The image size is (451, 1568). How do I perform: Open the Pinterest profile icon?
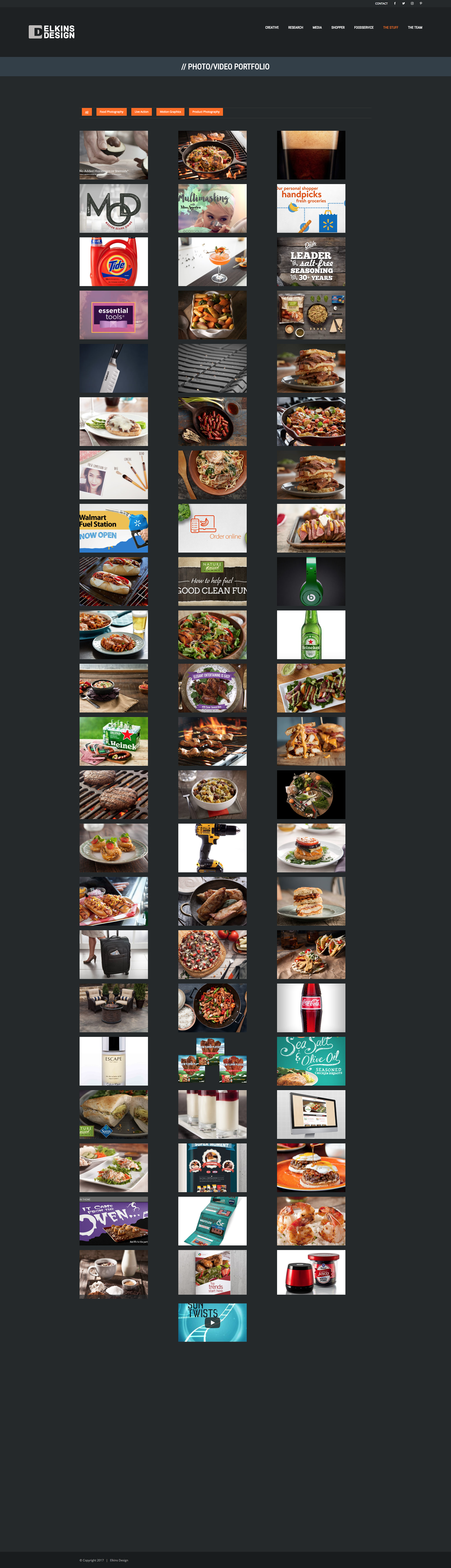point(420,4)
